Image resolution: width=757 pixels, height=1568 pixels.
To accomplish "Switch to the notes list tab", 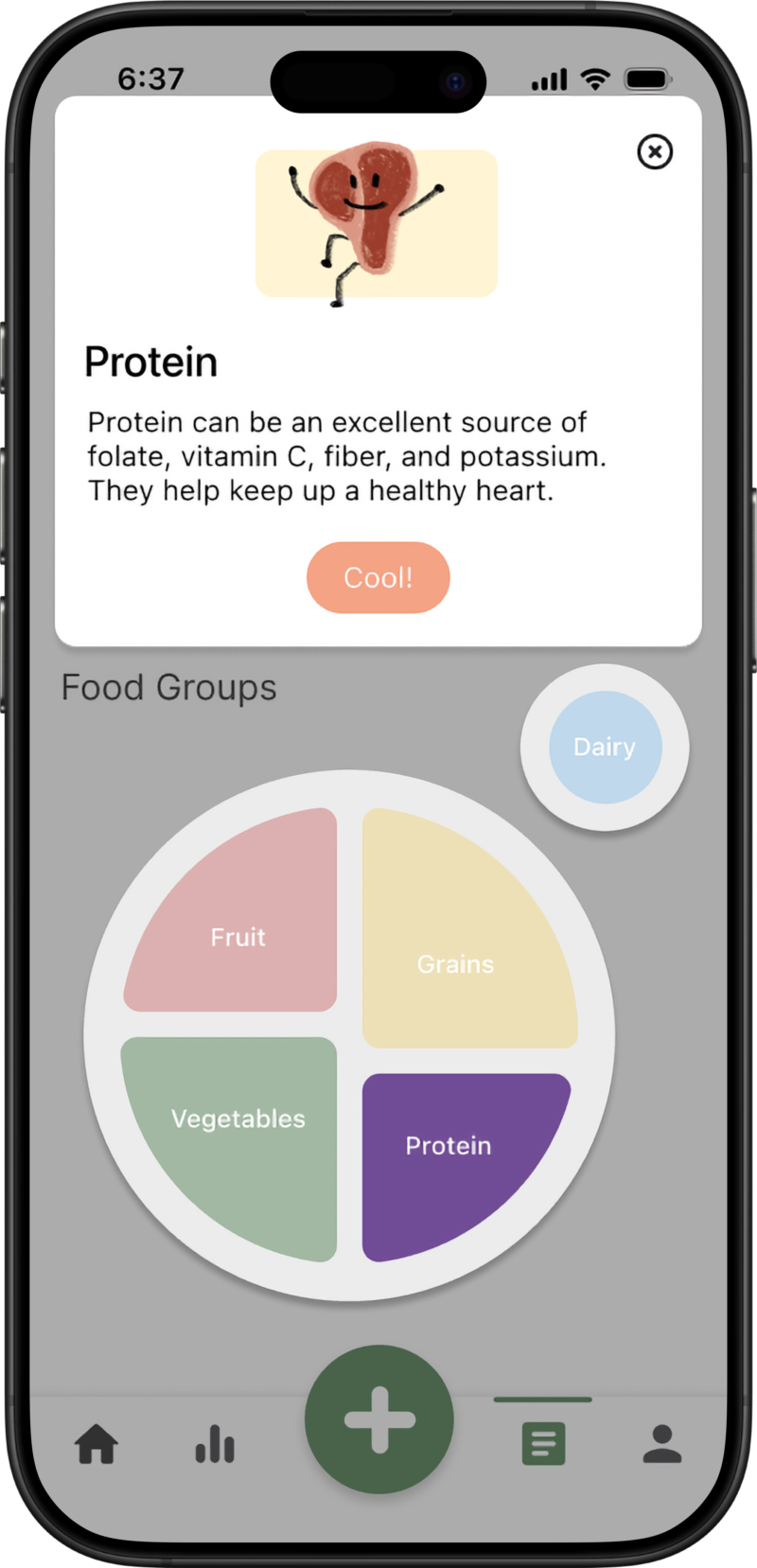I will click(x=543, y=1444).
